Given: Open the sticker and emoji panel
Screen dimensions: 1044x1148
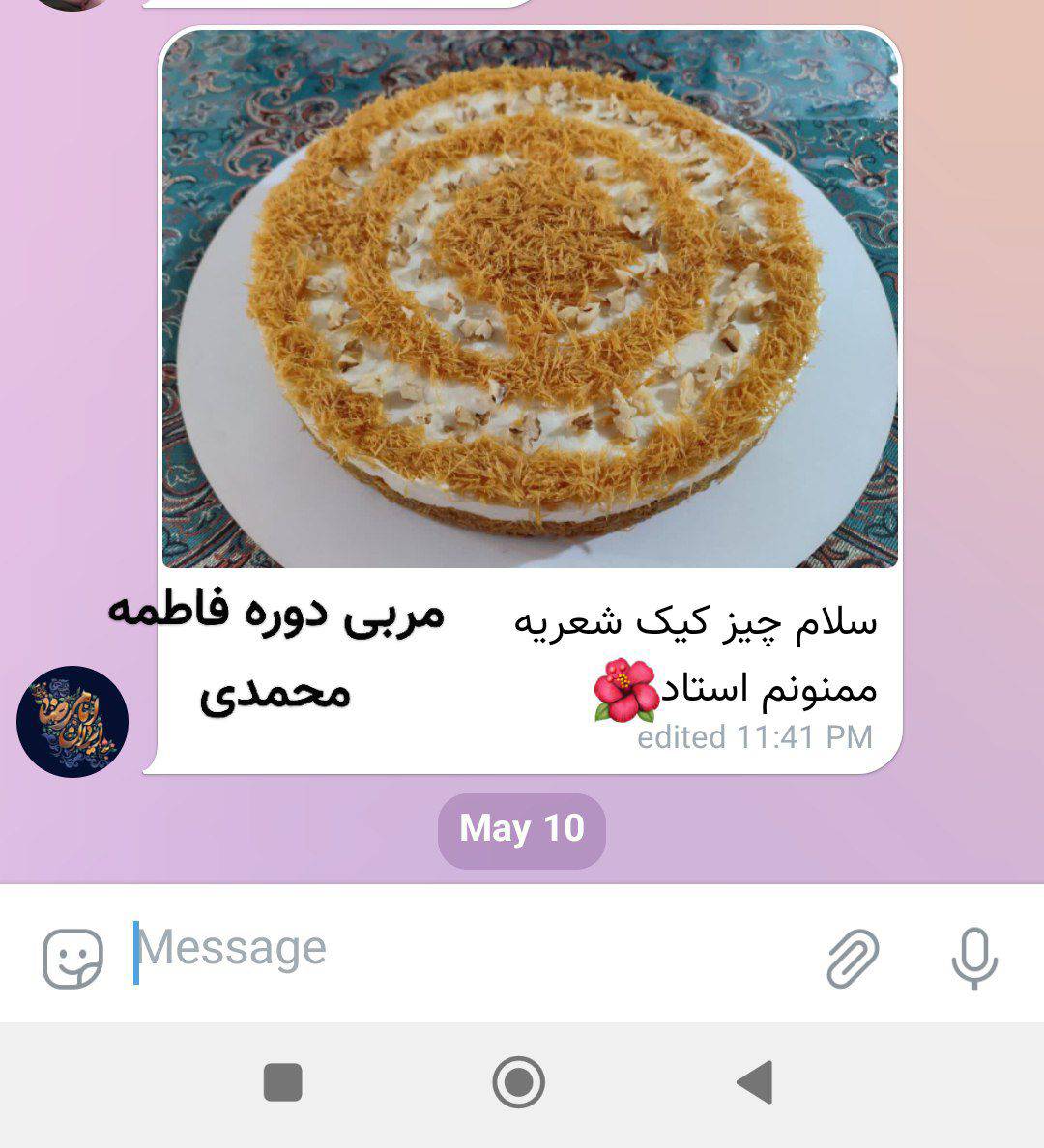Looking at the screenshot, I should coord(72,958).
